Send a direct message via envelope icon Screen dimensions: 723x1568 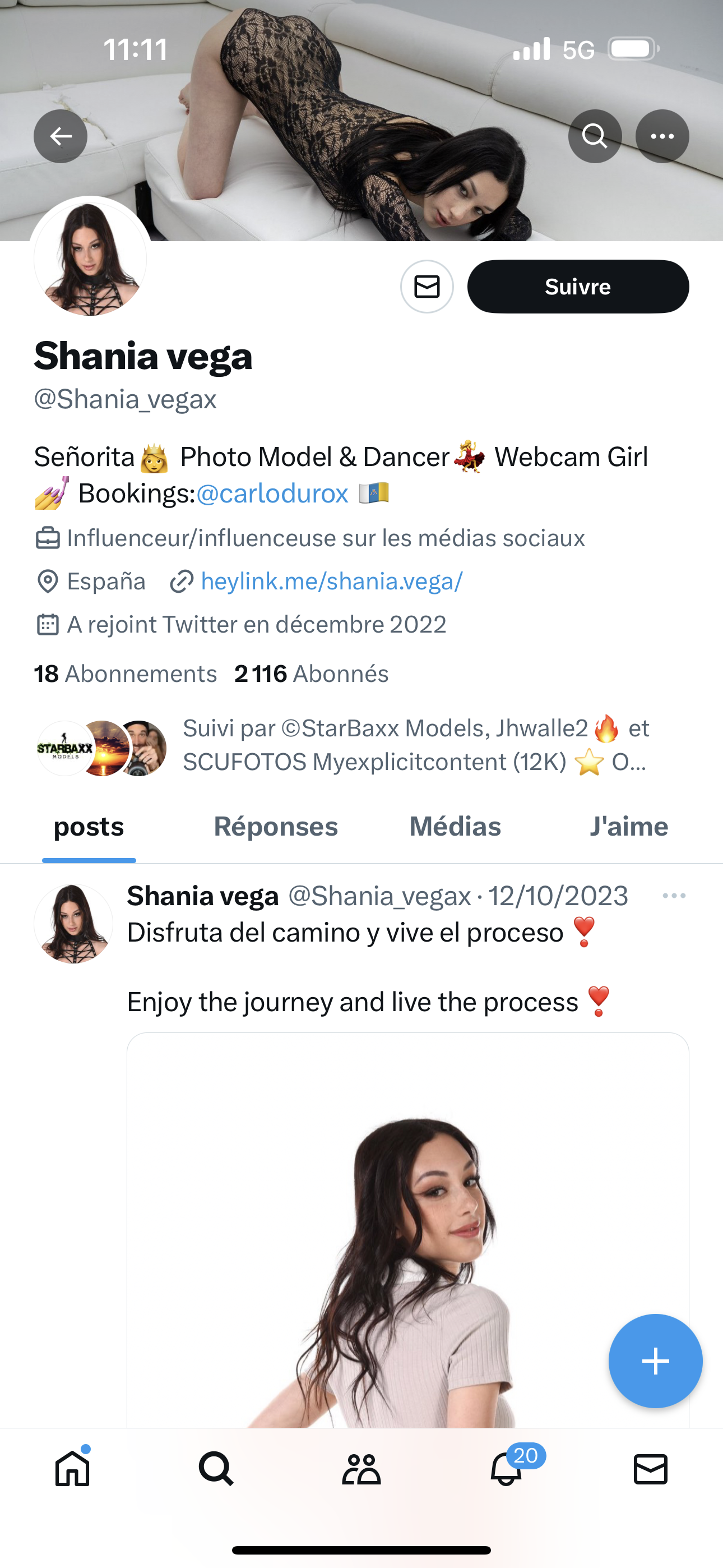[427, 287]
